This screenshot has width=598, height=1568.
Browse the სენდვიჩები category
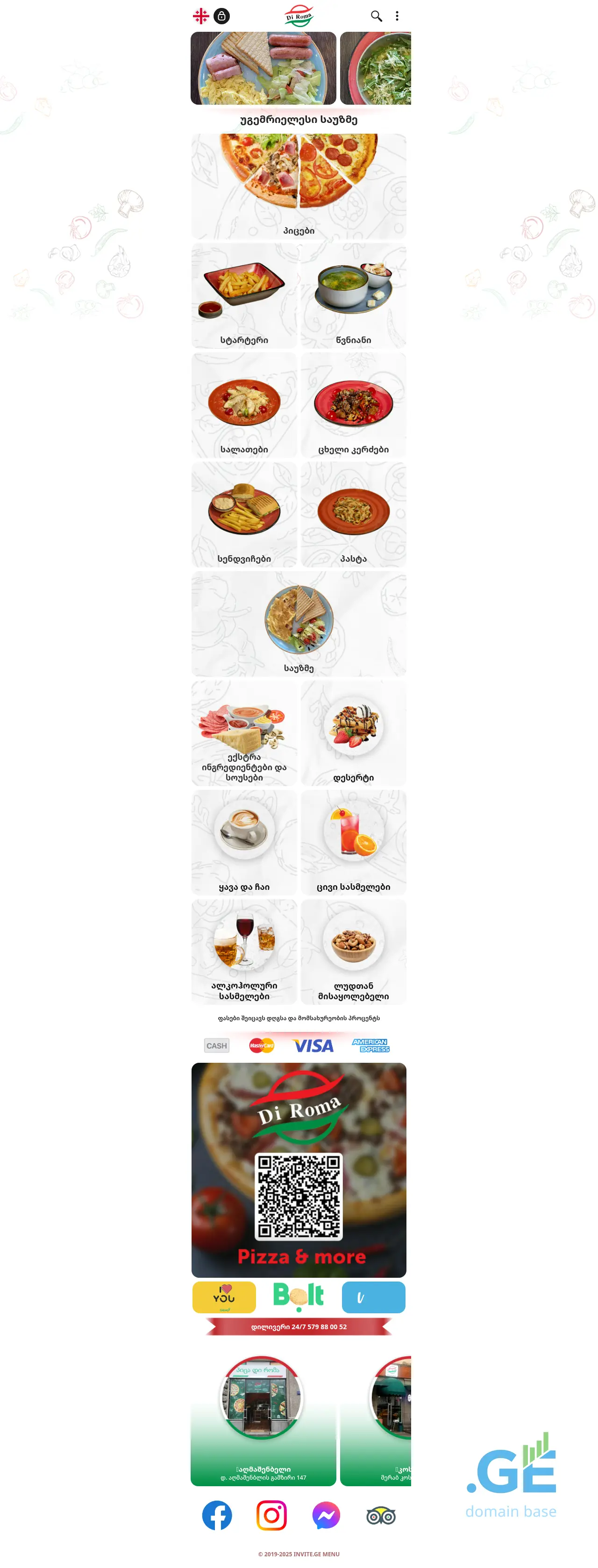pyautogui.click(x=244, y=515)
